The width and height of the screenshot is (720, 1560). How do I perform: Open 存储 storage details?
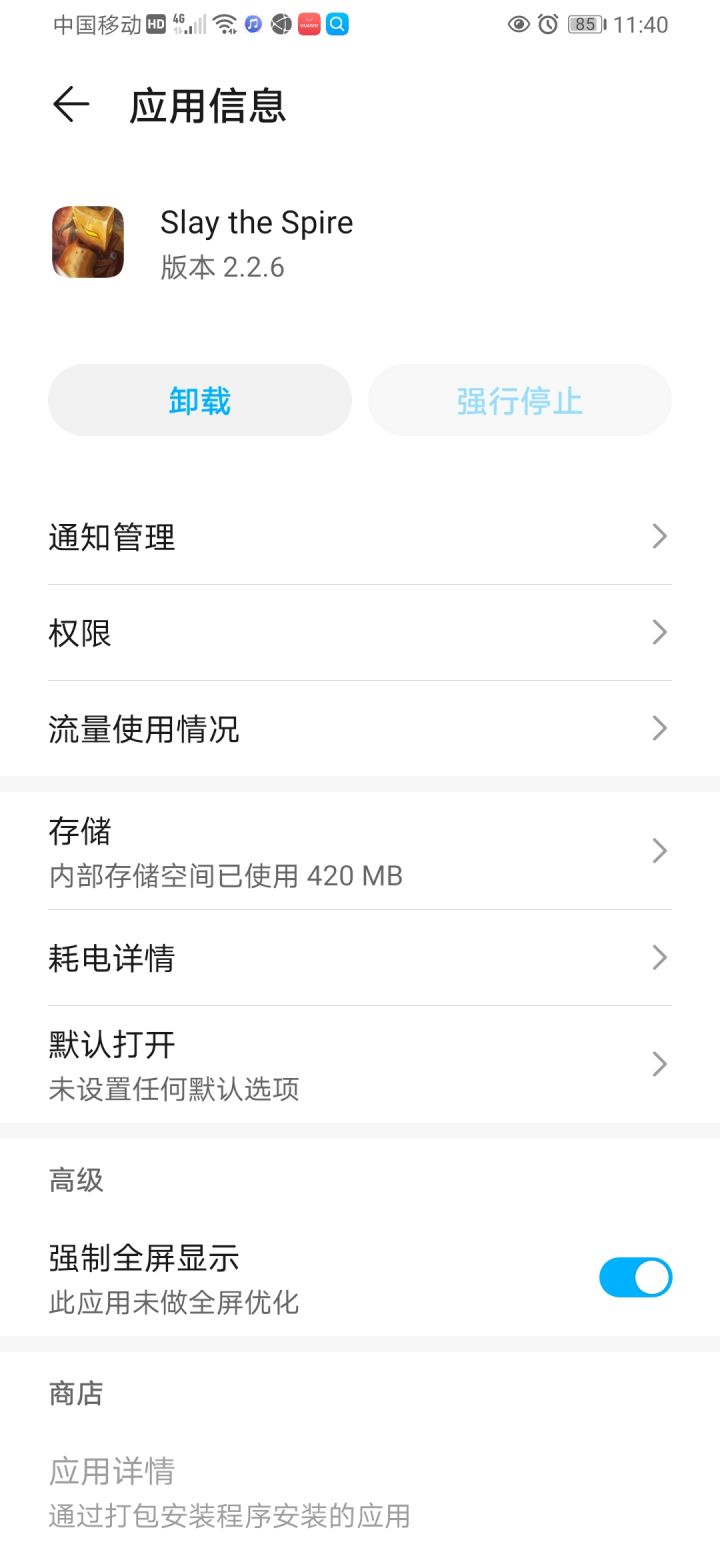(x=360, y=851)
